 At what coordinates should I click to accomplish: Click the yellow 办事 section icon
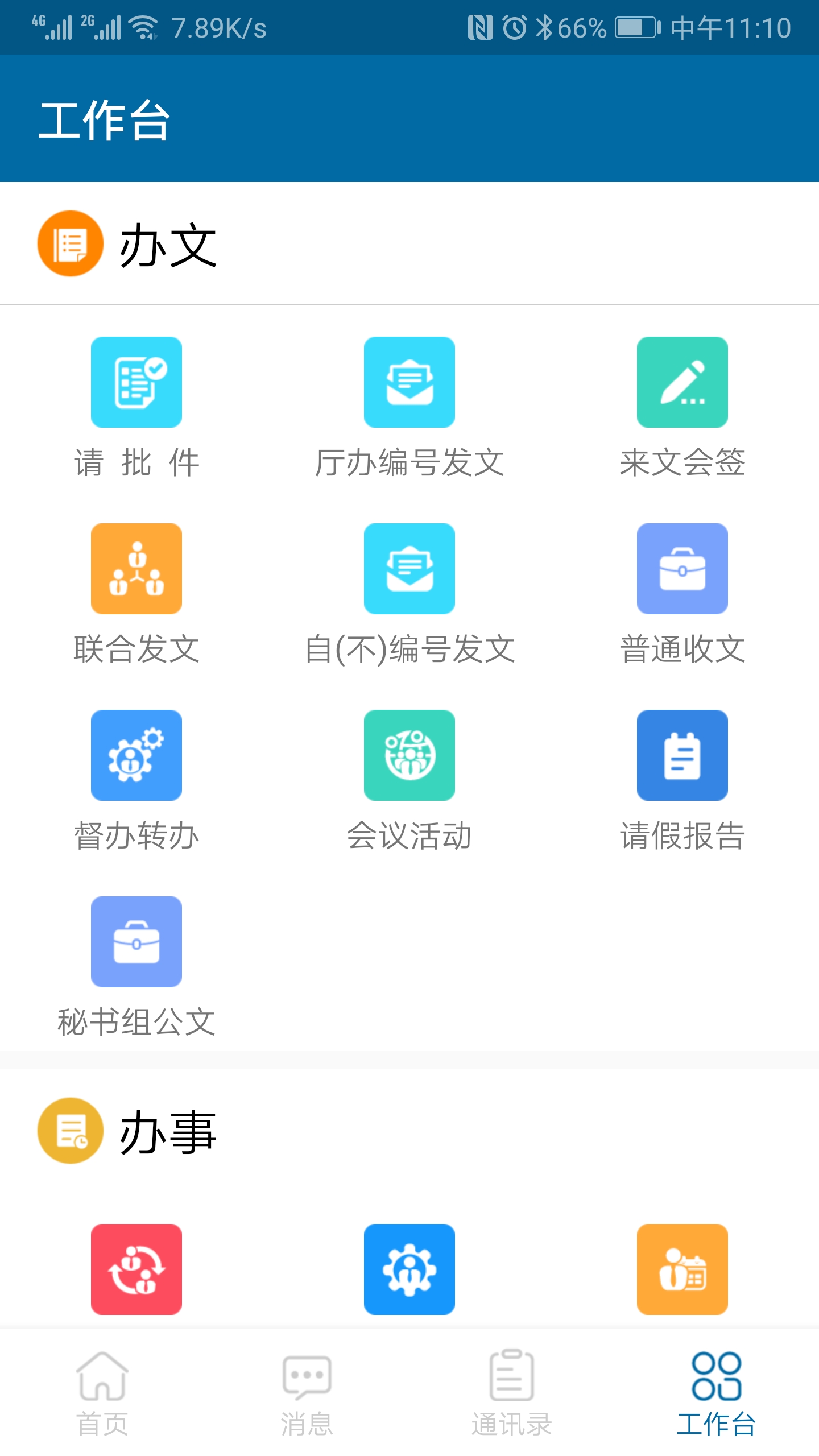(x=69, y=1132)
